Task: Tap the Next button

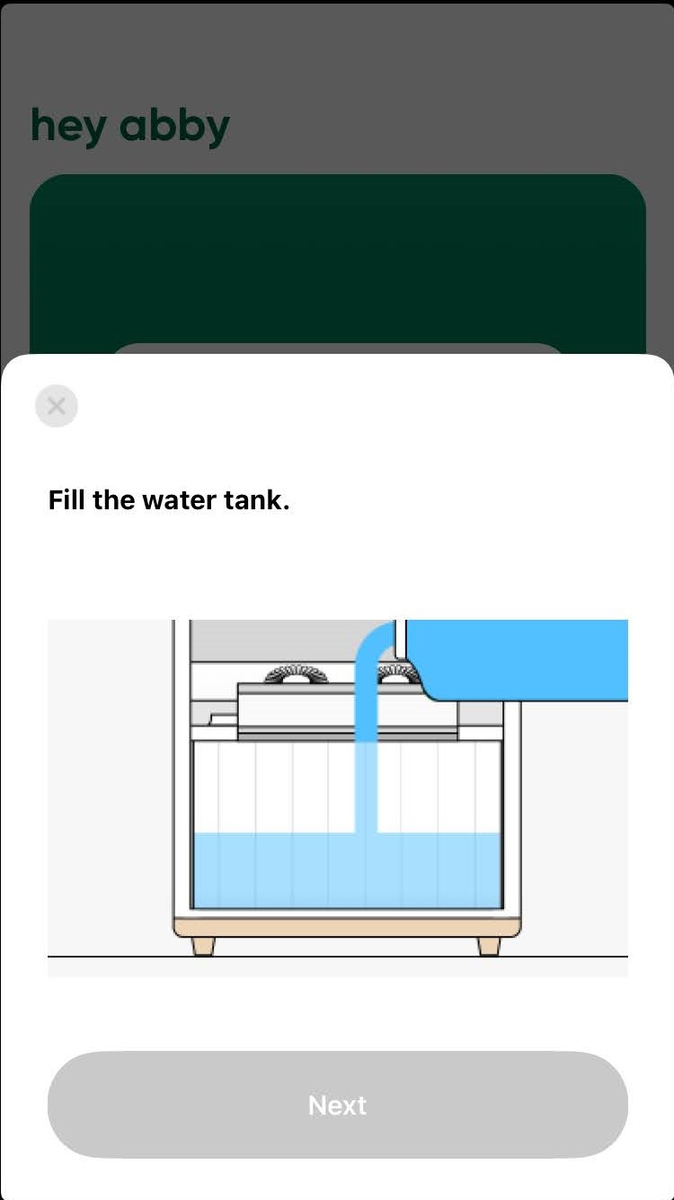Action: [338, 1105]
